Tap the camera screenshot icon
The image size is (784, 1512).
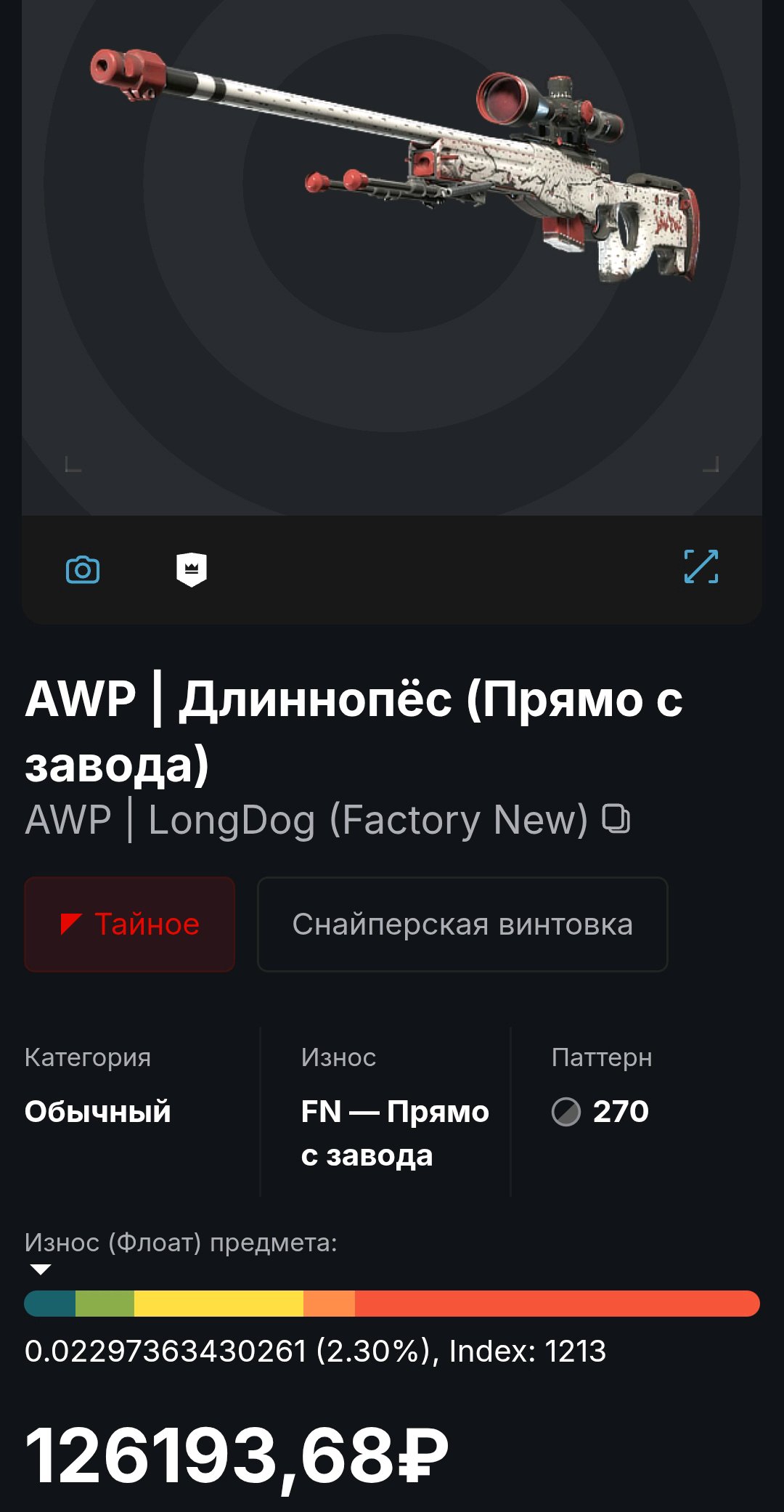tap(83, 569)
